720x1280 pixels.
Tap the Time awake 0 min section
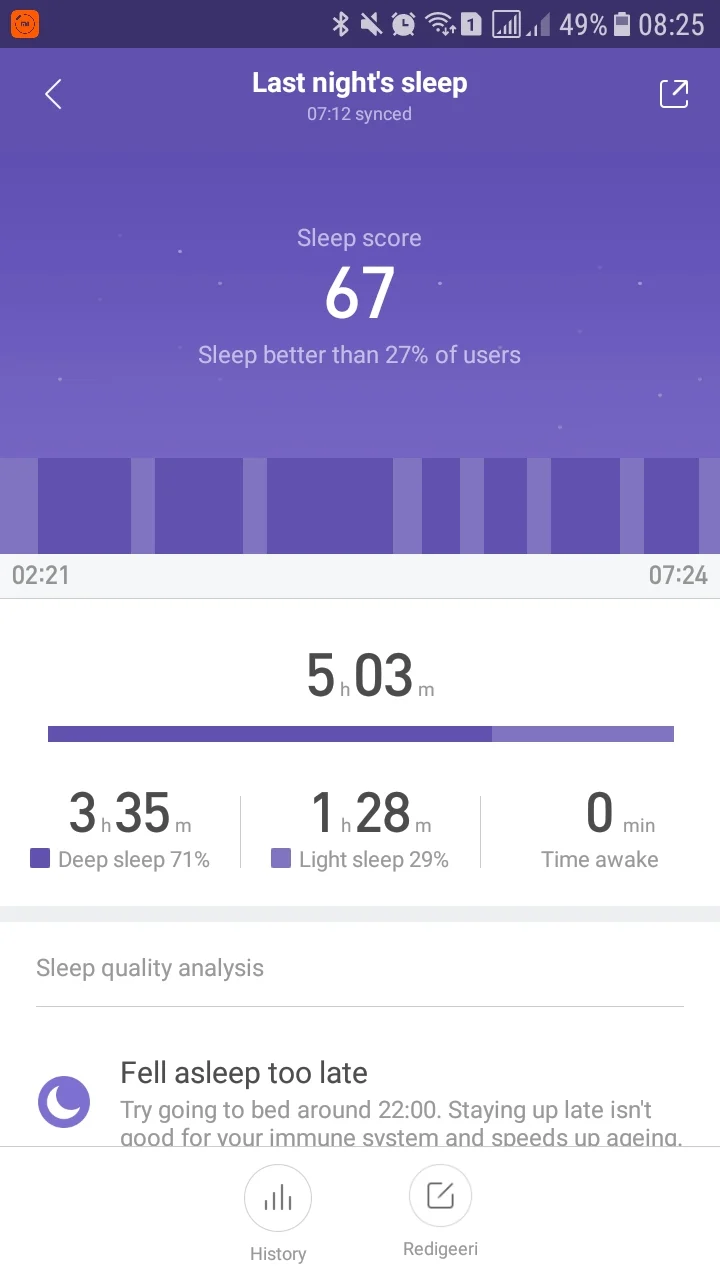click(x=600, y=830)
